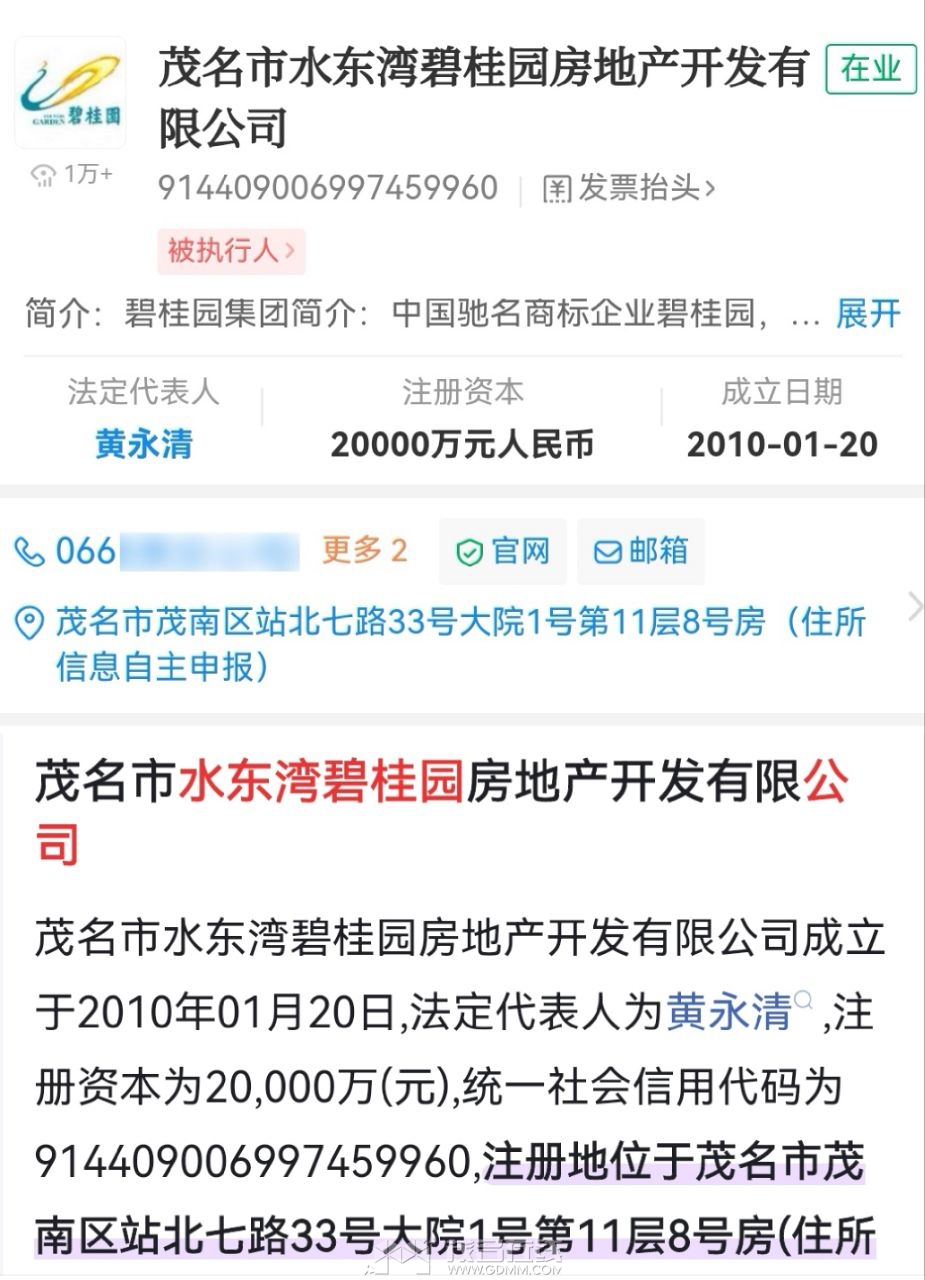This screenshot has height=1280, width=925.
Task: Tap the 被执行人 risk tag
Action: (x=231, y=251)
